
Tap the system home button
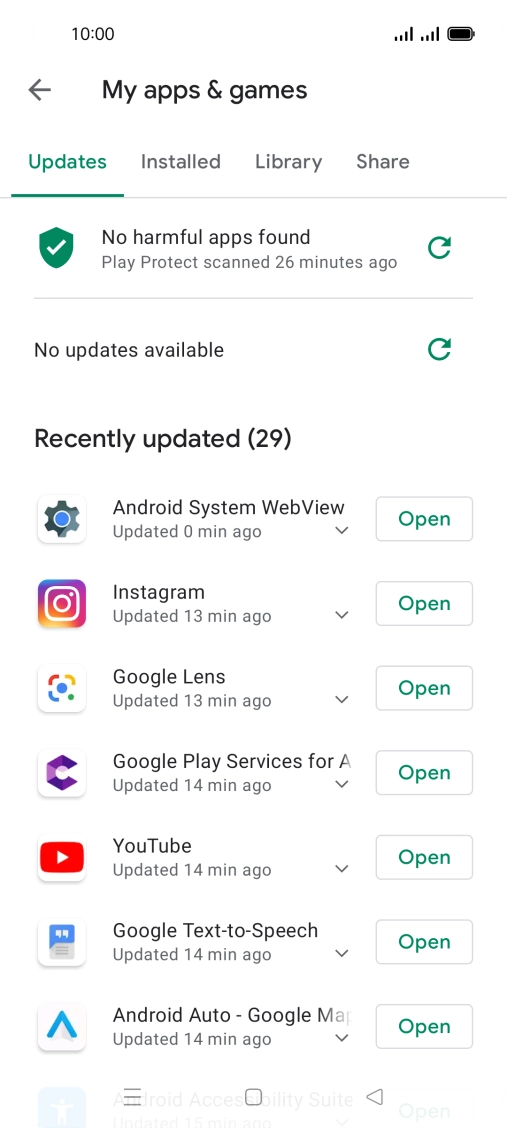(x=253, y=1096)
